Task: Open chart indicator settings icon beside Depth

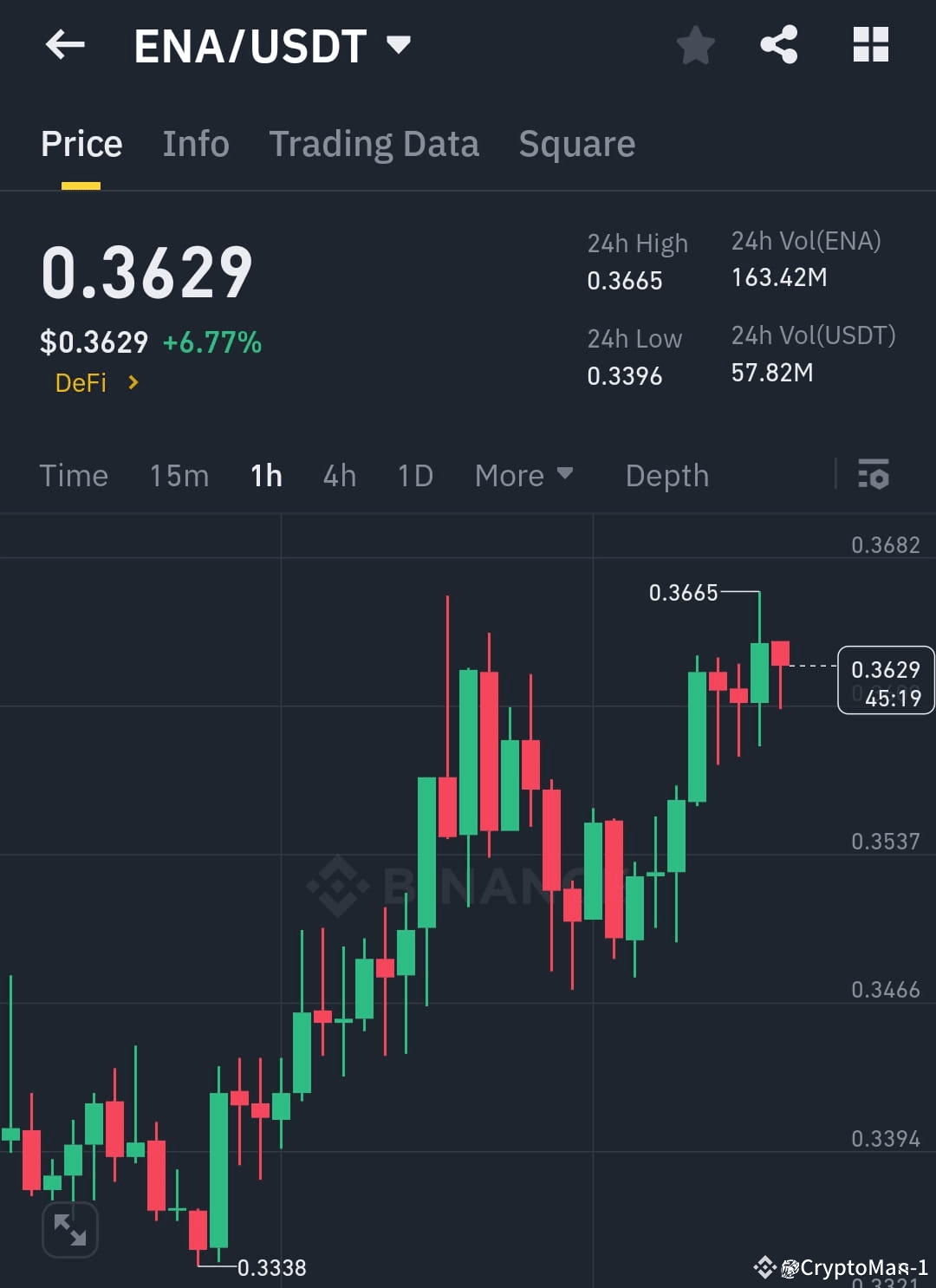Action: pos(874,475)
